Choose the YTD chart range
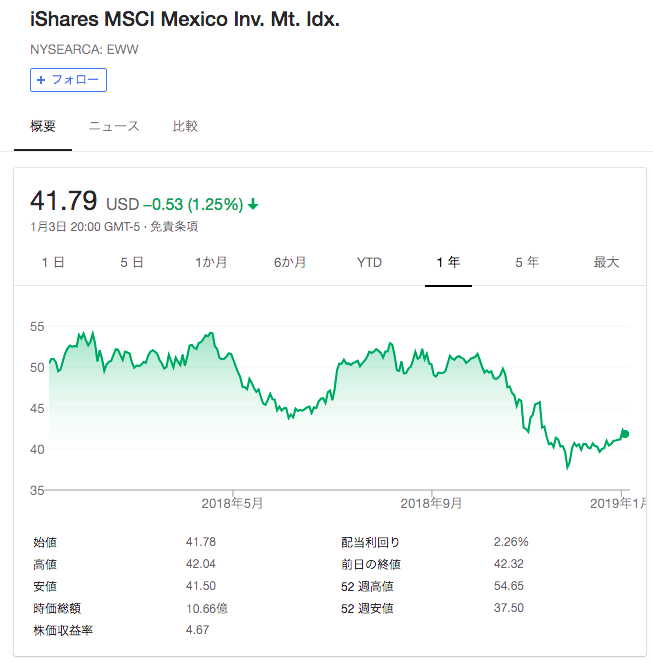 369,263
